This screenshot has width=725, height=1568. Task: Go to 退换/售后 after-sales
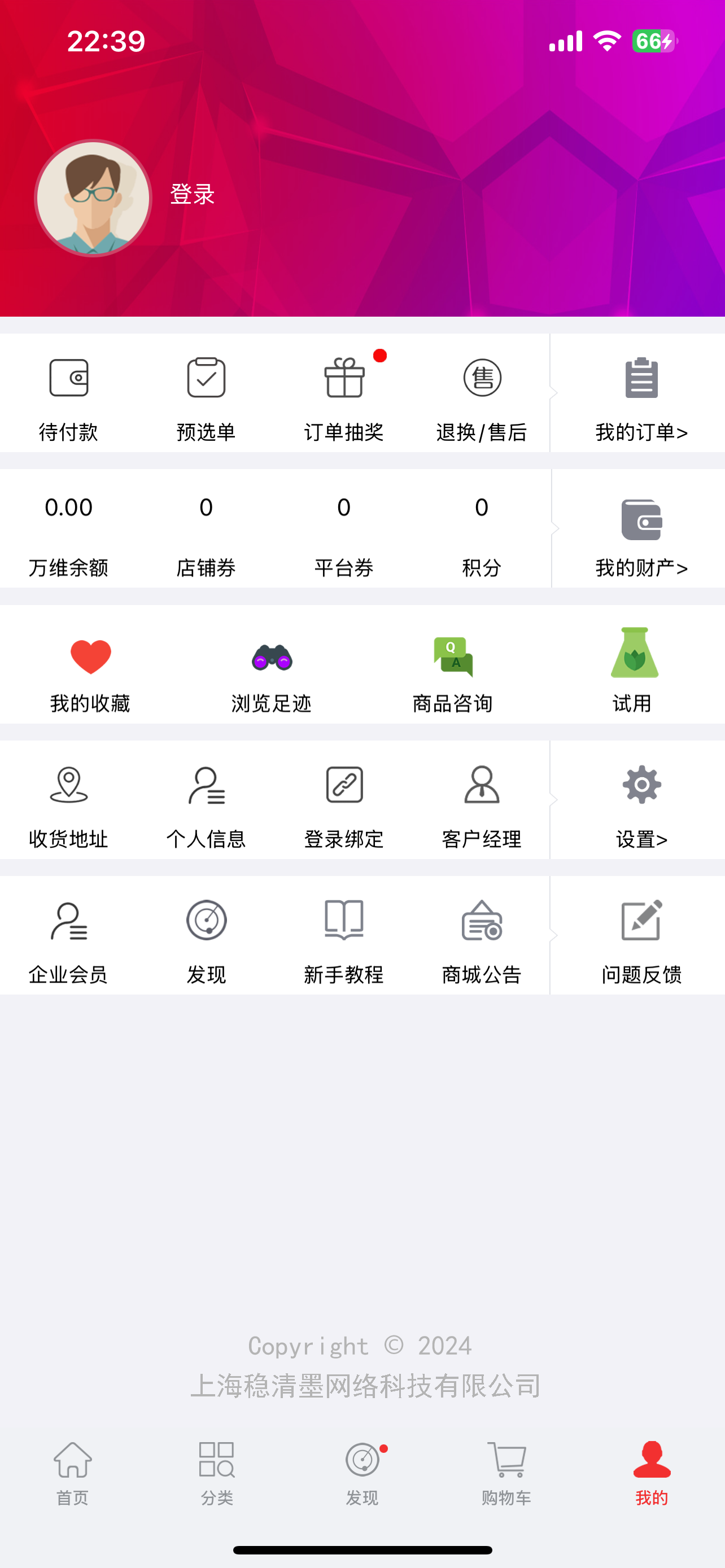(482, 396)
